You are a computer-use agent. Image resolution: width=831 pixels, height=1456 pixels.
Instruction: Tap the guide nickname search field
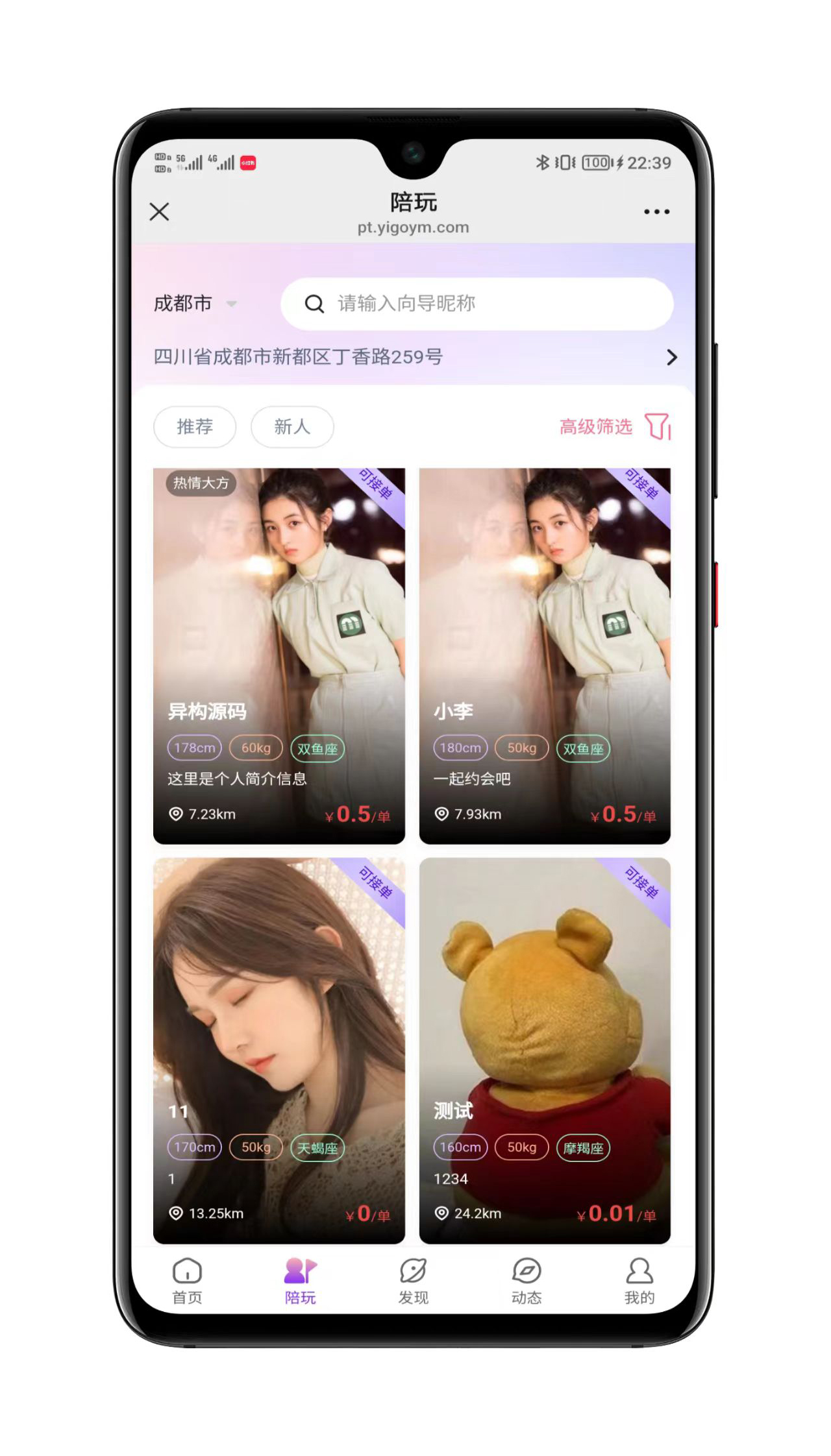[477, 304]
